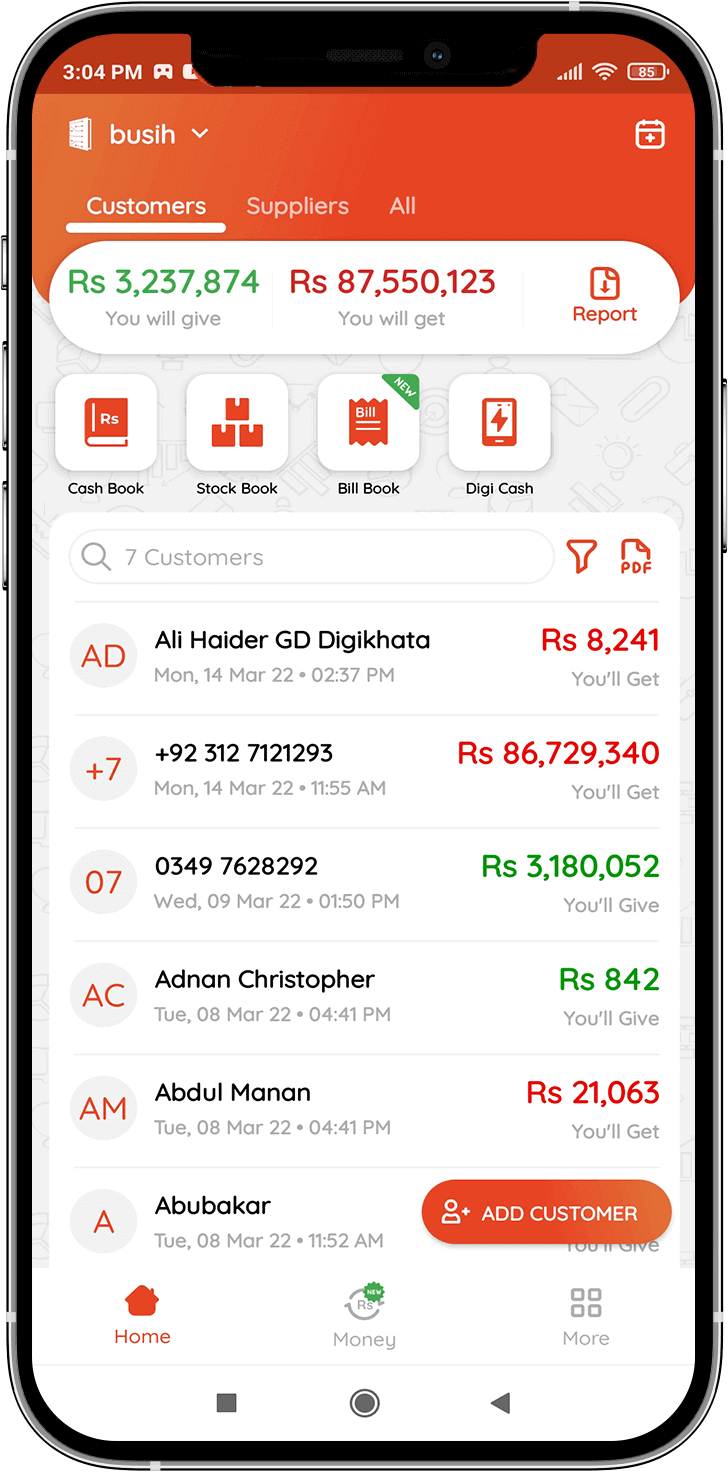Screen dimensions: 728x1472
Task: Export customer list as PDF
Action: click(x=635, y=556)
